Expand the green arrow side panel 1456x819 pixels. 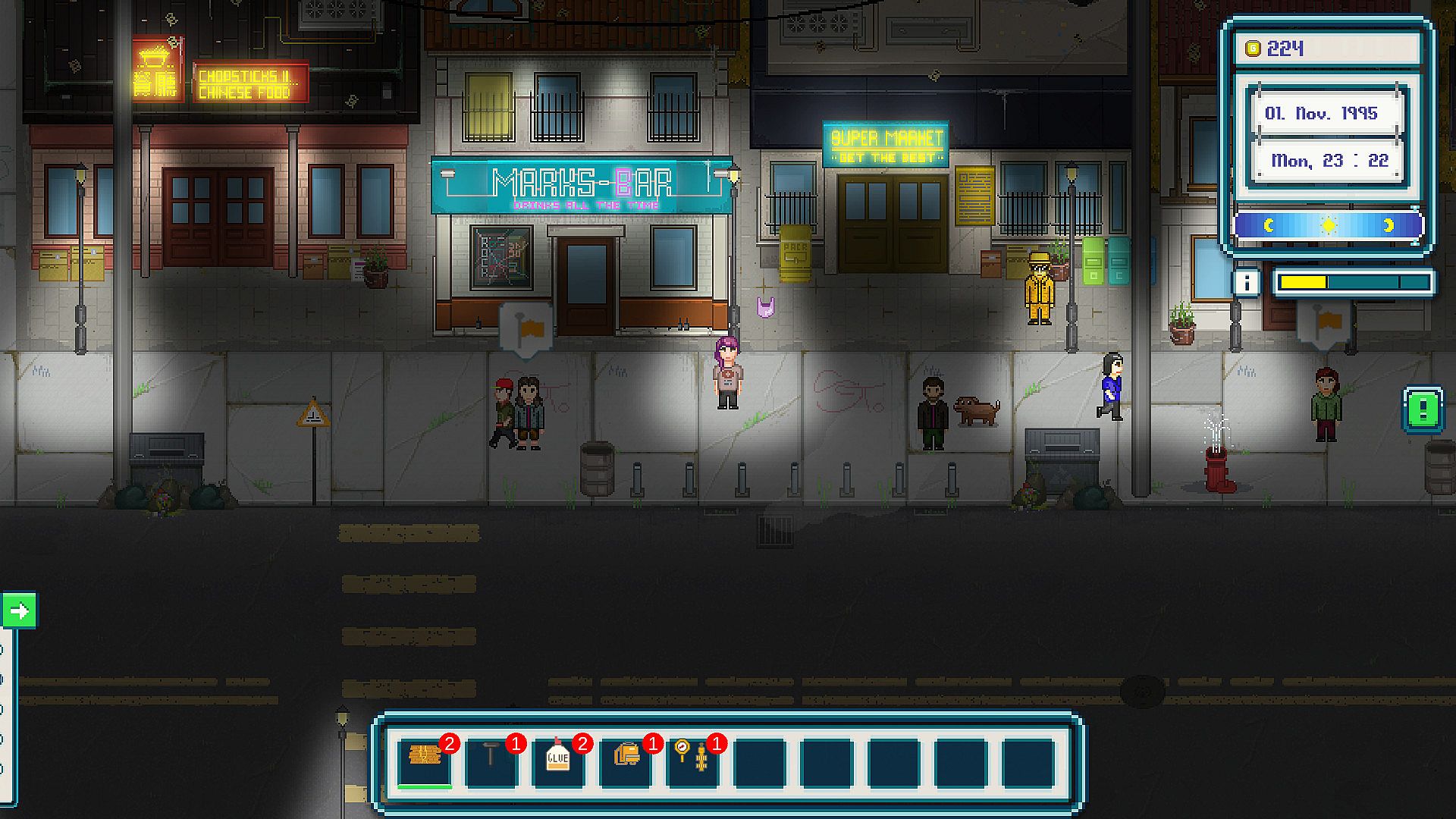(x=19, y=610)
